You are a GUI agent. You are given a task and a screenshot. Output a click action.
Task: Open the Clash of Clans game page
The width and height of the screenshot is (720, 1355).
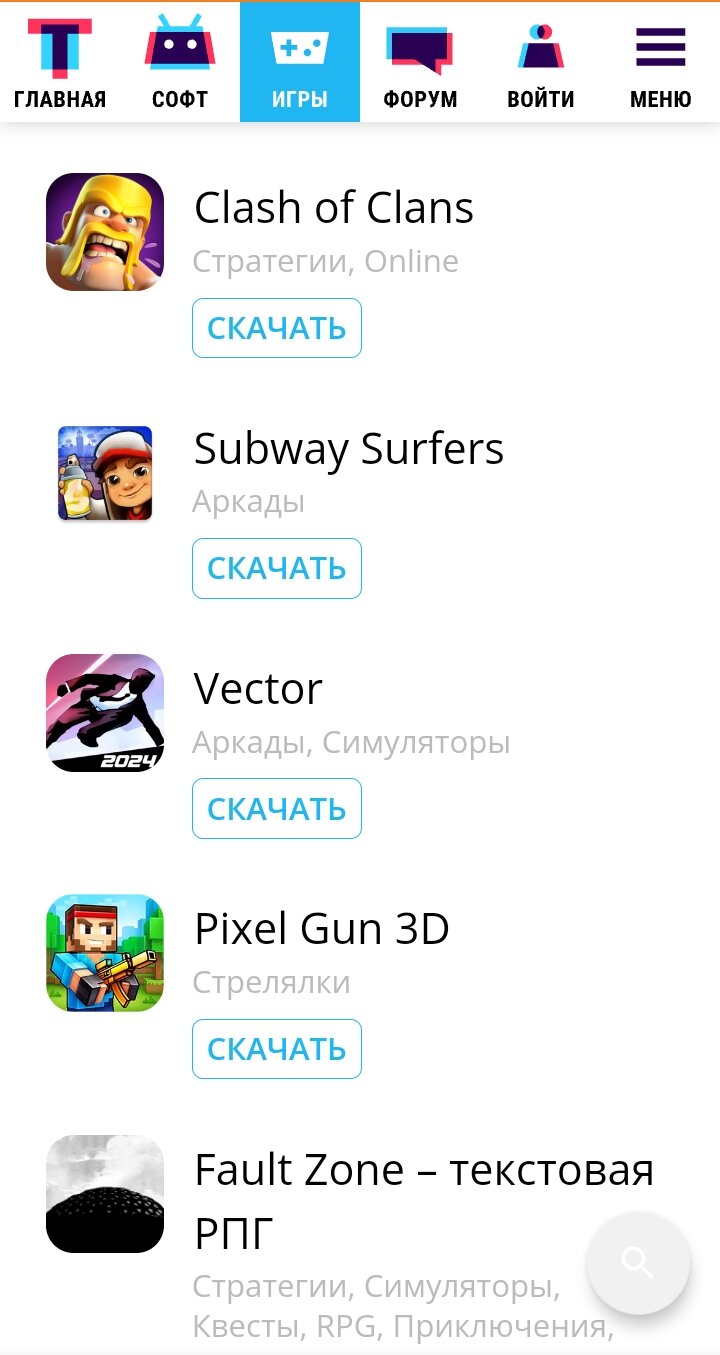click(x=333, y=208)
